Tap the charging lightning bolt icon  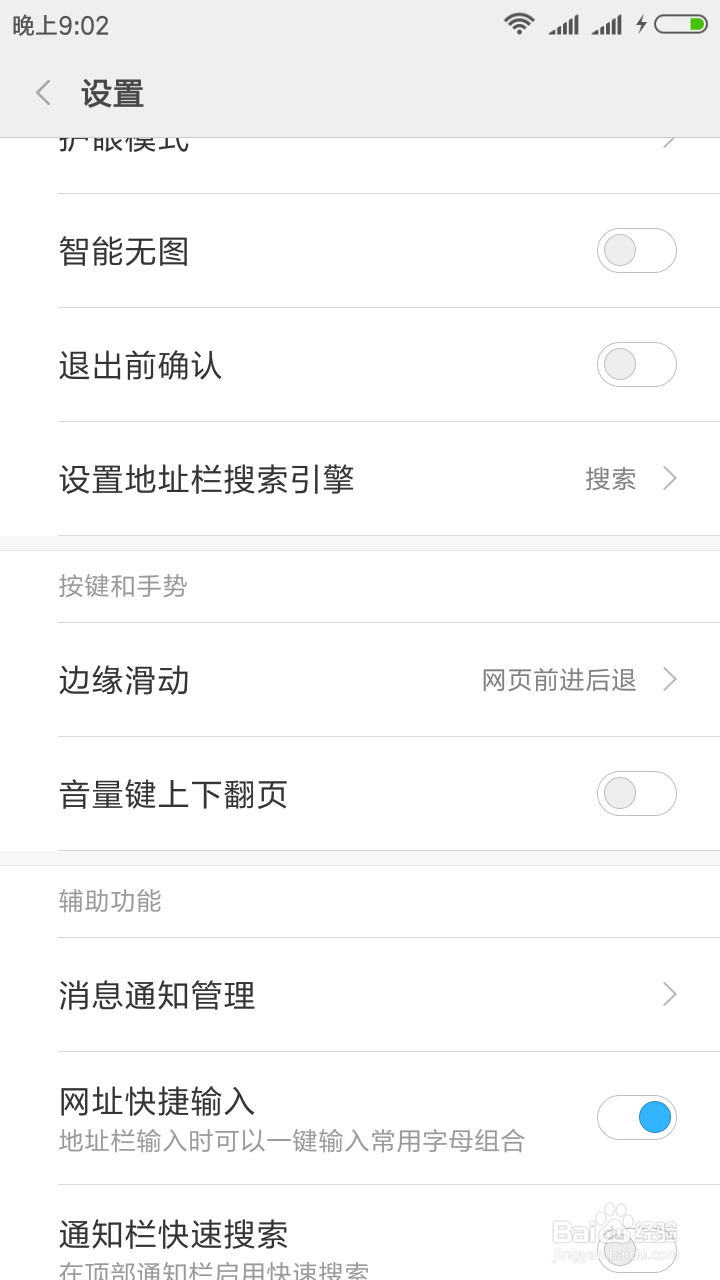(640, 23)
